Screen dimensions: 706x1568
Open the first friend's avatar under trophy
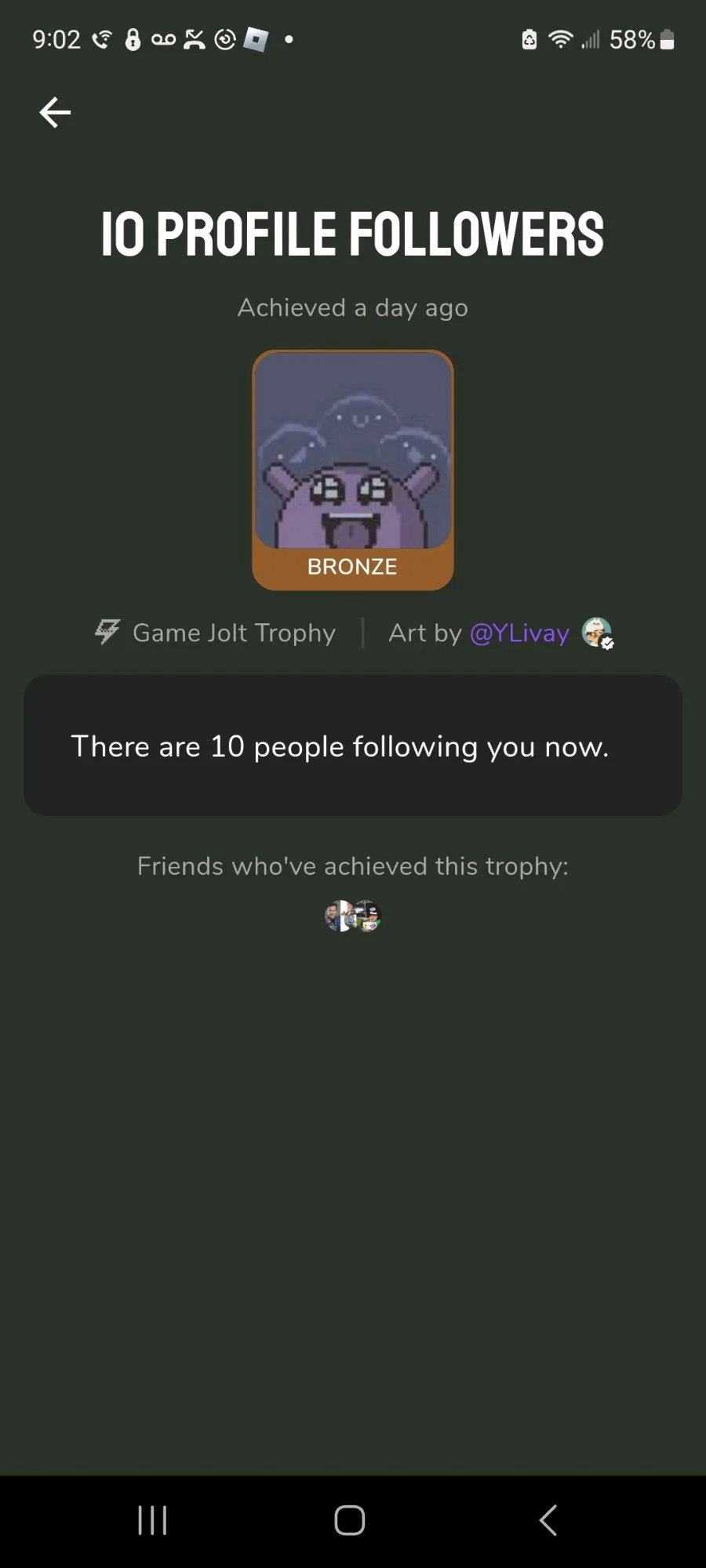336,916
